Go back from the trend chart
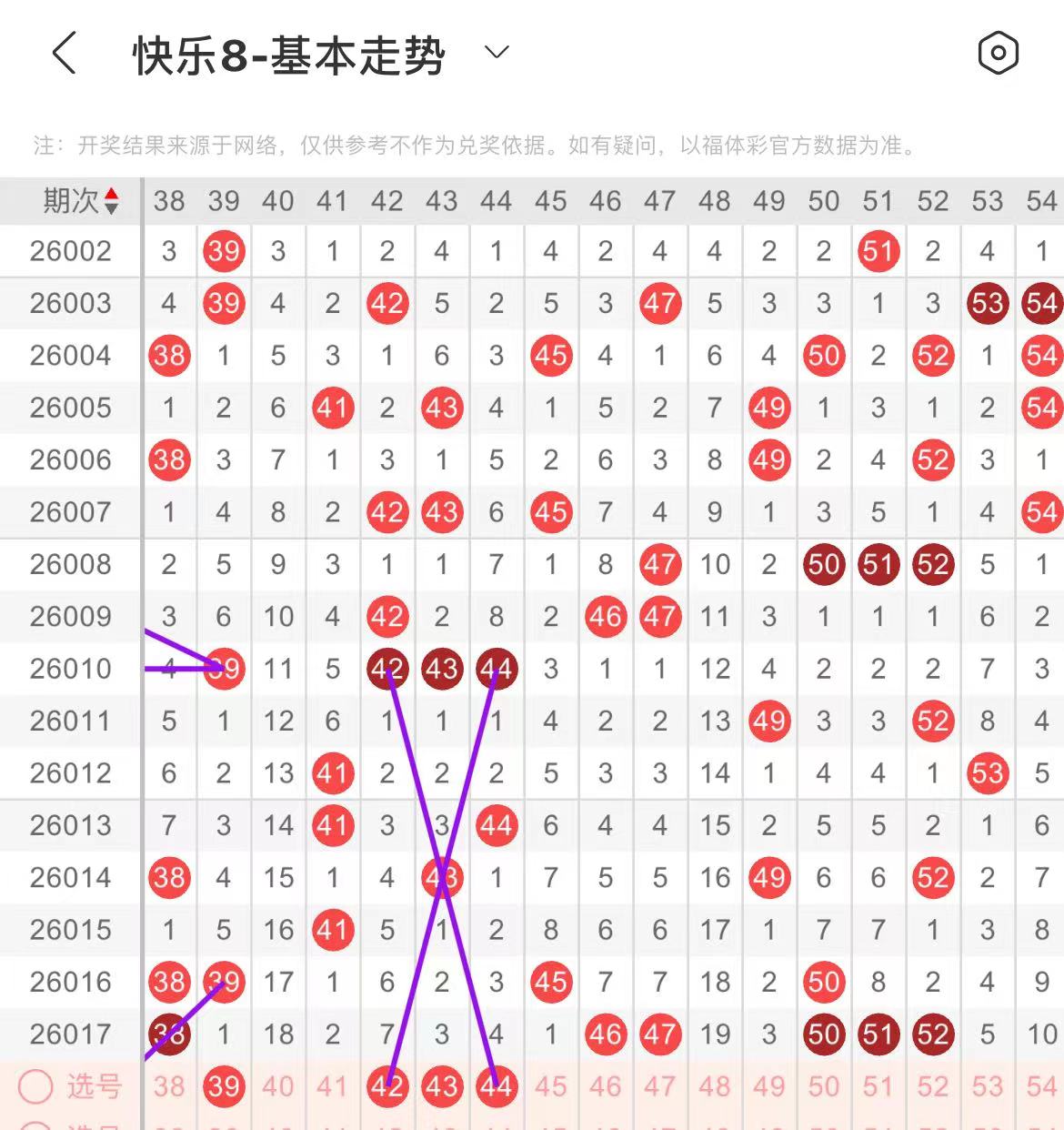This screenshot has width=1064, height=1130. coord(64,53)
